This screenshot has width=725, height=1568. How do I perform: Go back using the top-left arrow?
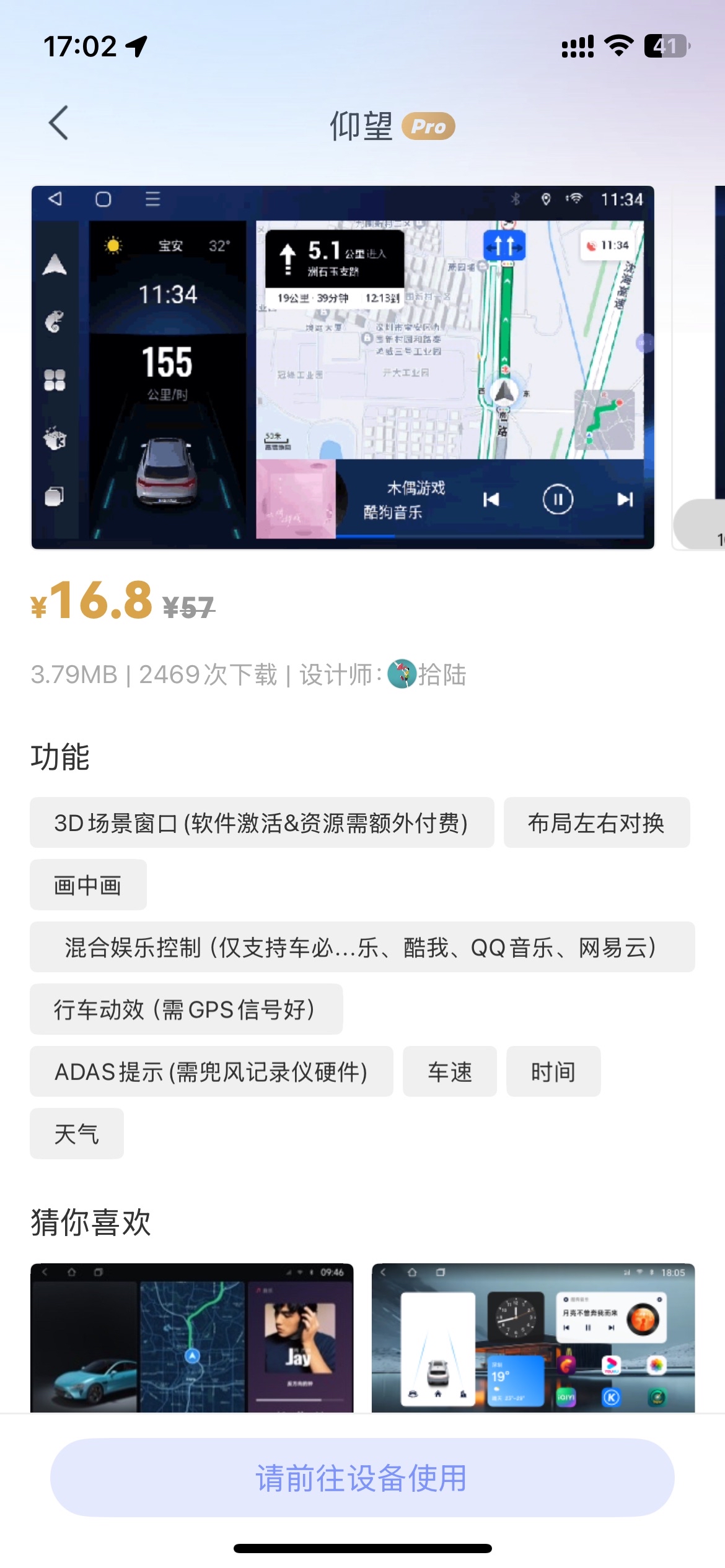click(58, 123)
